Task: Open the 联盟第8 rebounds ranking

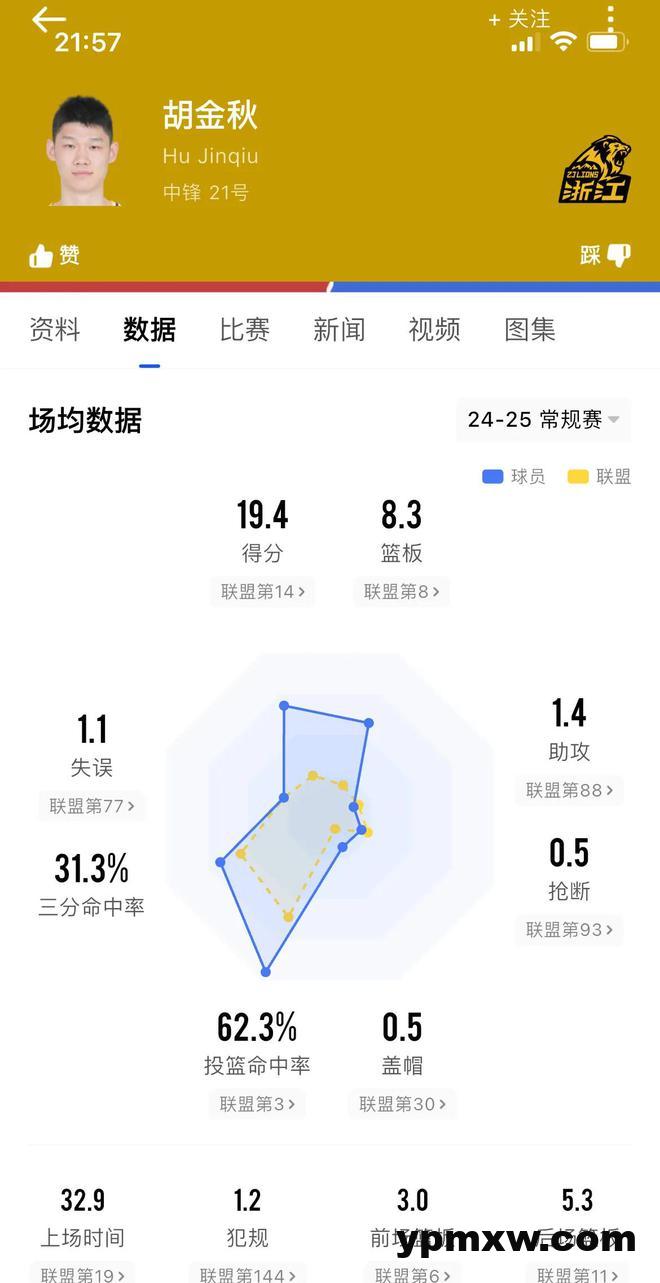Action: [x=401, y=591]
